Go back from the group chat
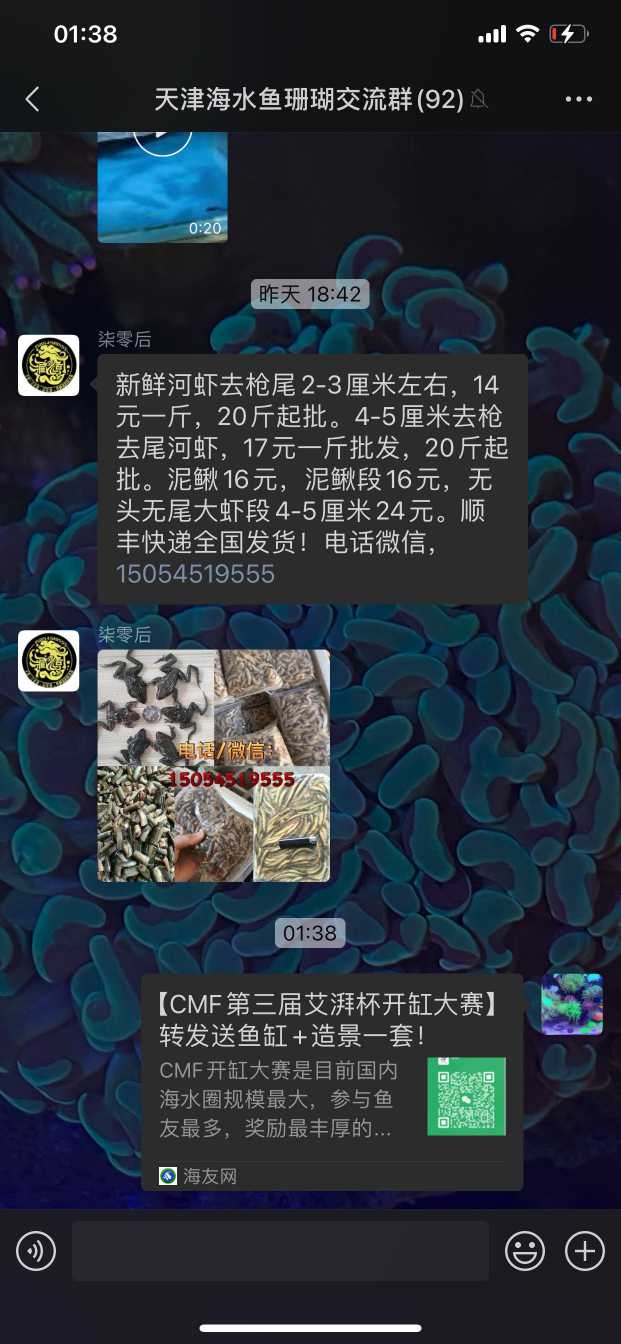This screenshot has height=1344, width=621. [33, 99]
